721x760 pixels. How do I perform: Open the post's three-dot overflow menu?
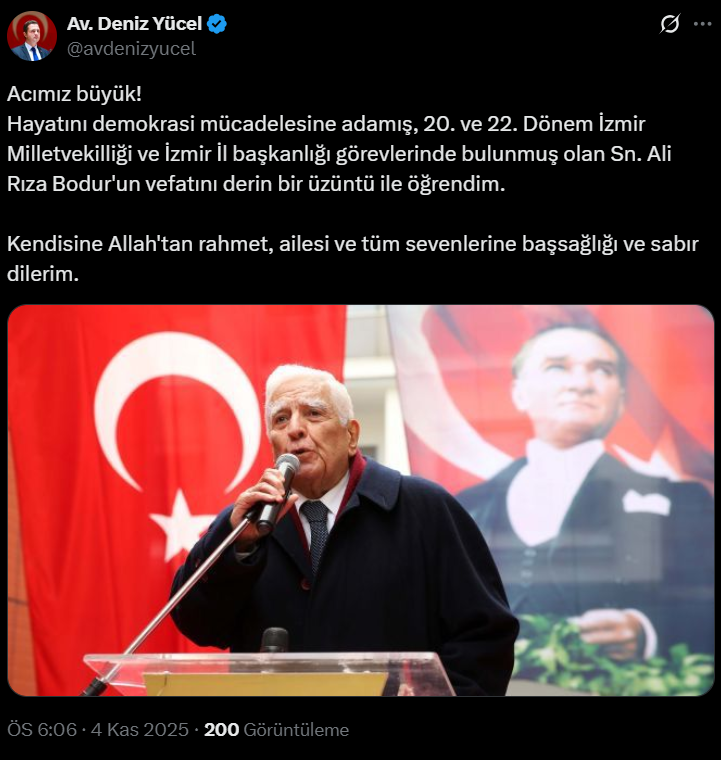tap(703, 25)
